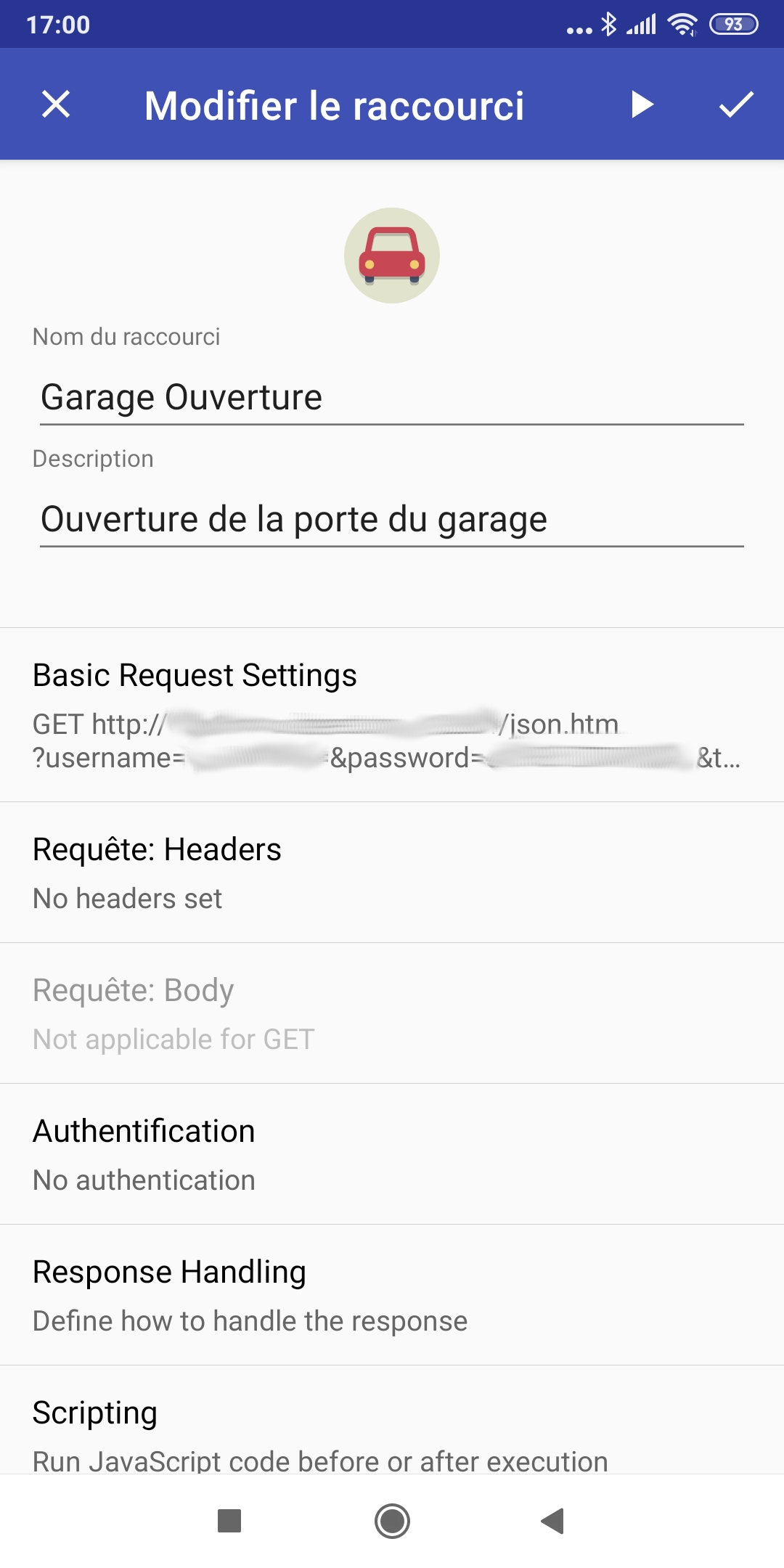This screenshot has width=784, height=1568.
Task: Change the red car shortcut icon
Action: pyautogui.click(x=392, y=256)
